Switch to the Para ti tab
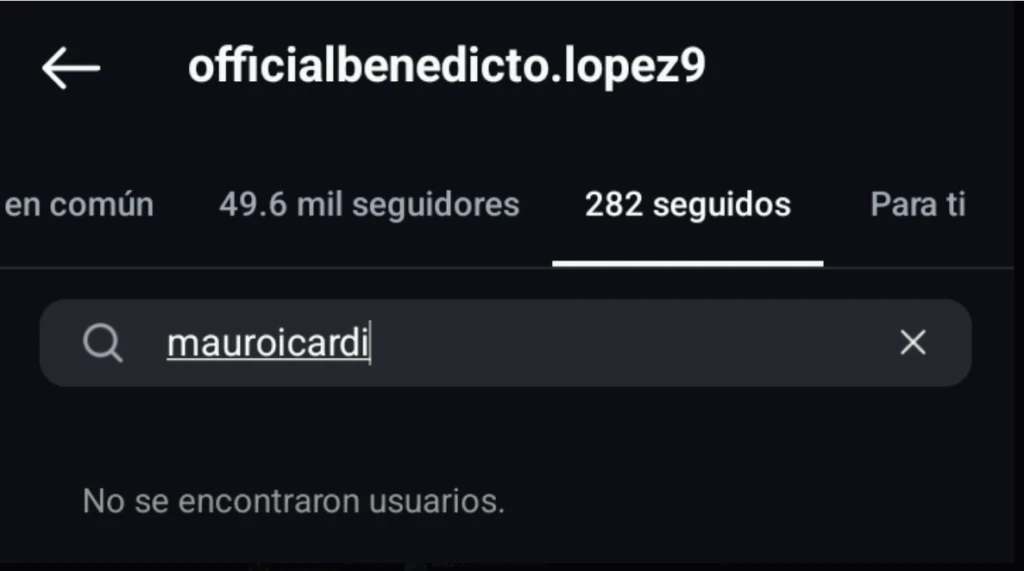The image size is (1024, 571). [917, 205]
